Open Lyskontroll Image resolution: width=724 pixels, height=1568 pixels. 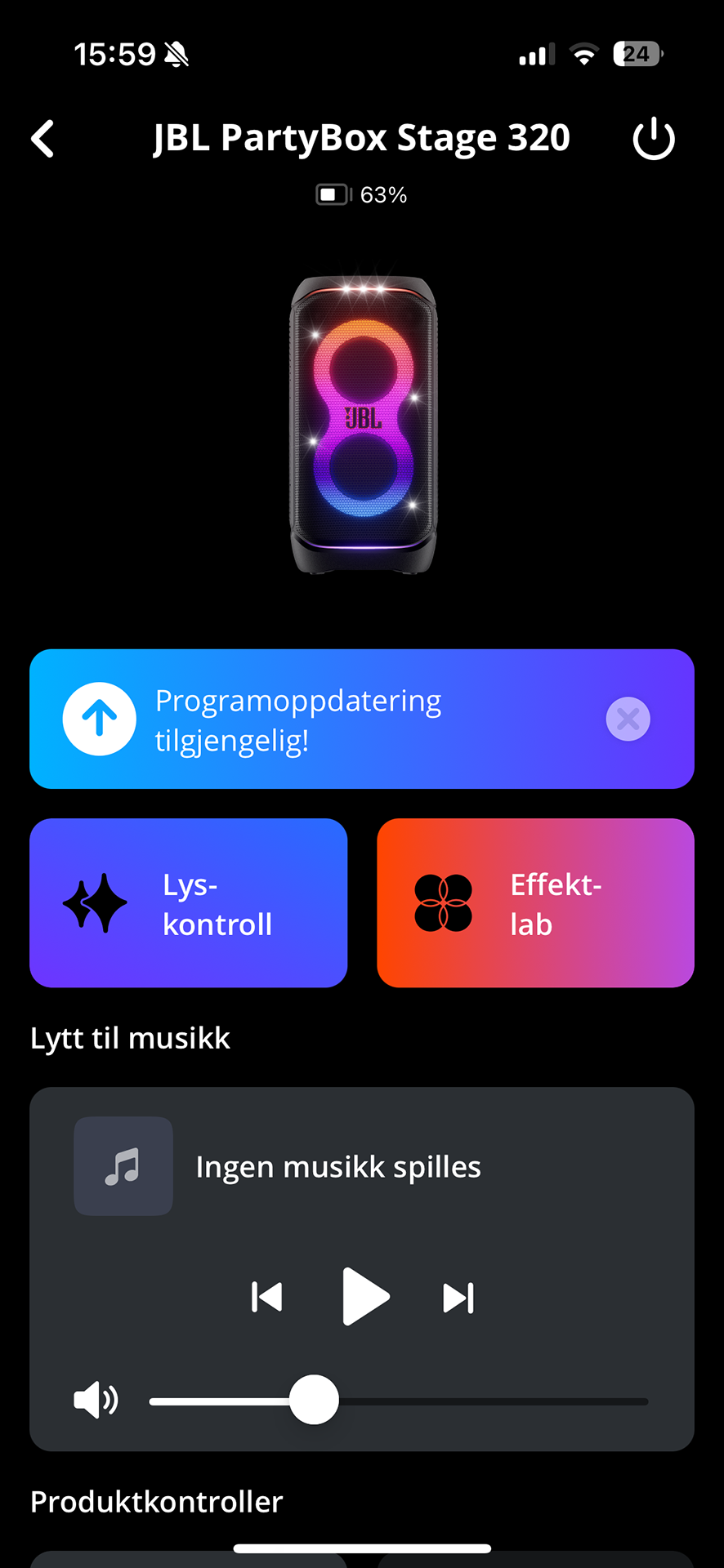[x=188, y=902]
